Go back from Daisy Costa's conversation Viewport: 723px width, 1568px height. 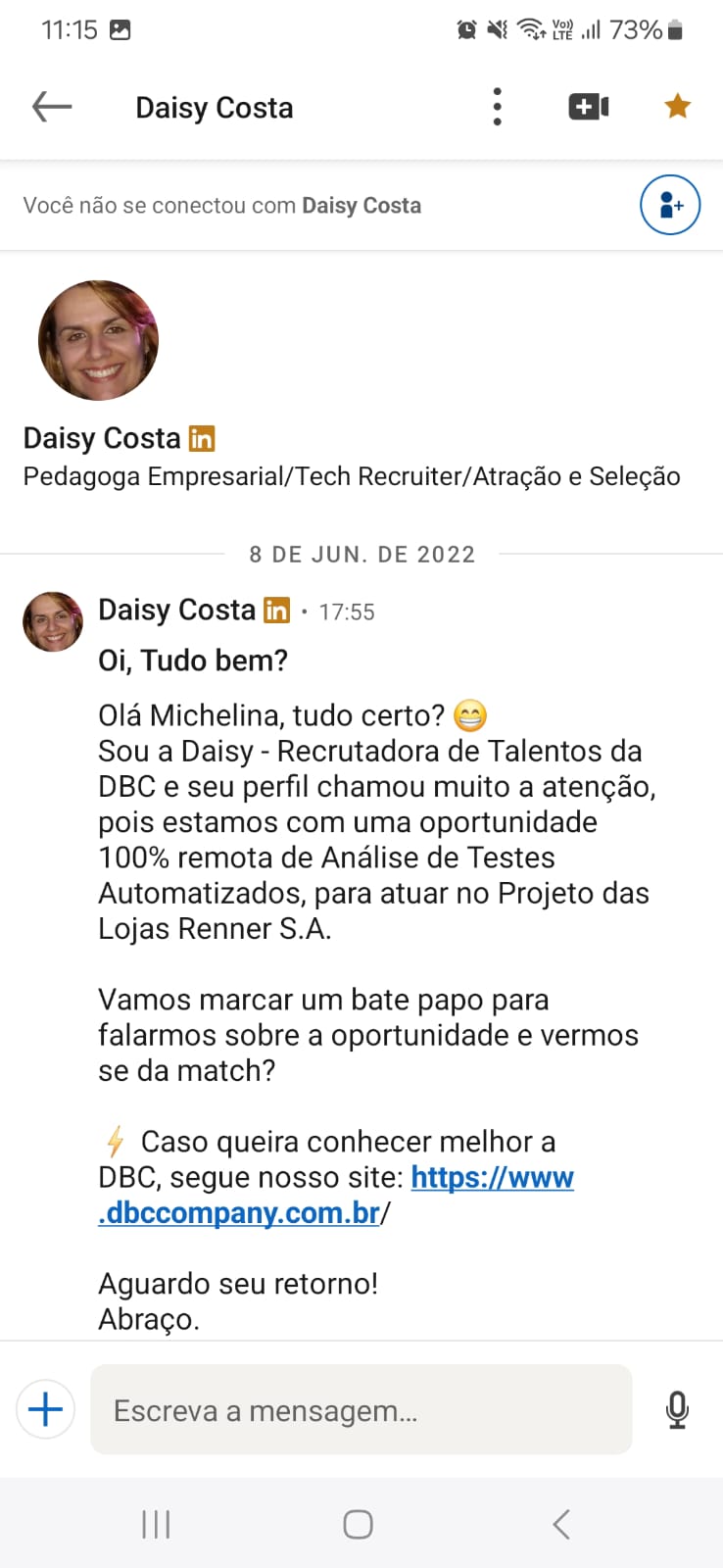[x=52, y=107]
